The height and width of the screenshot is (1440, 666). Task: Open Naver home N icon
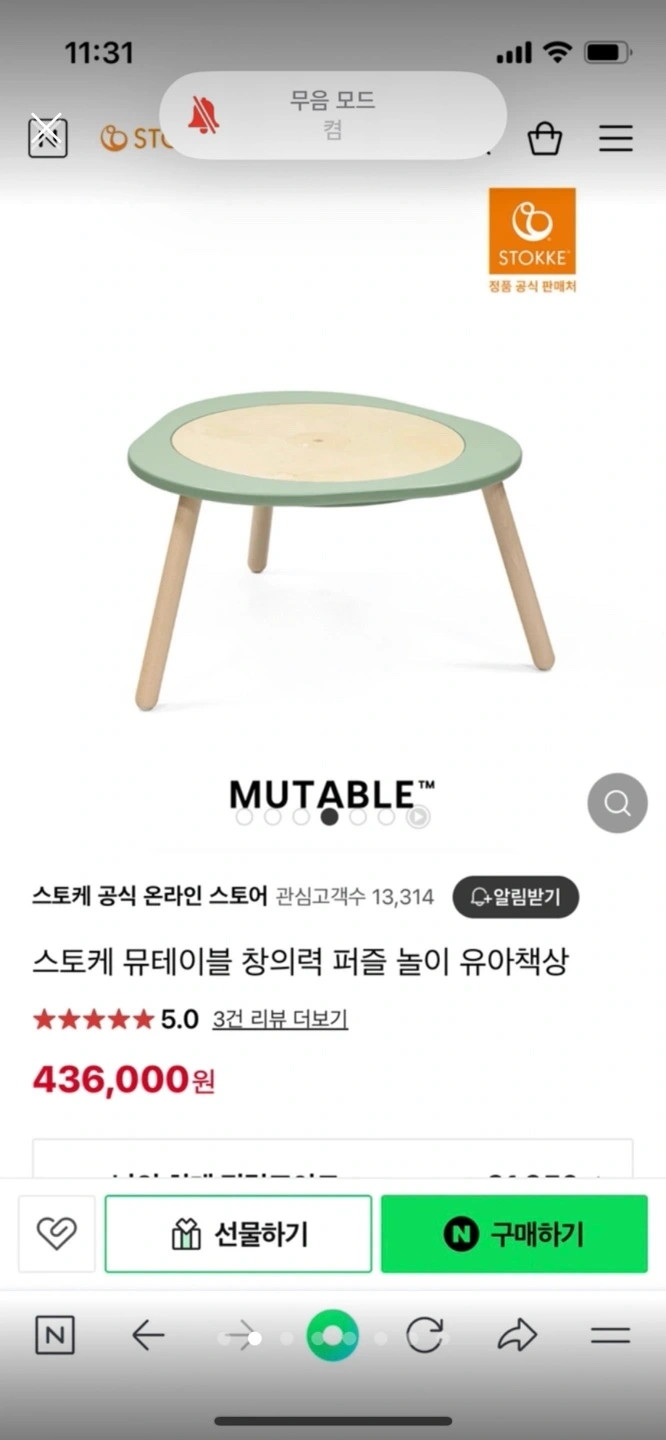(55, 1335)
